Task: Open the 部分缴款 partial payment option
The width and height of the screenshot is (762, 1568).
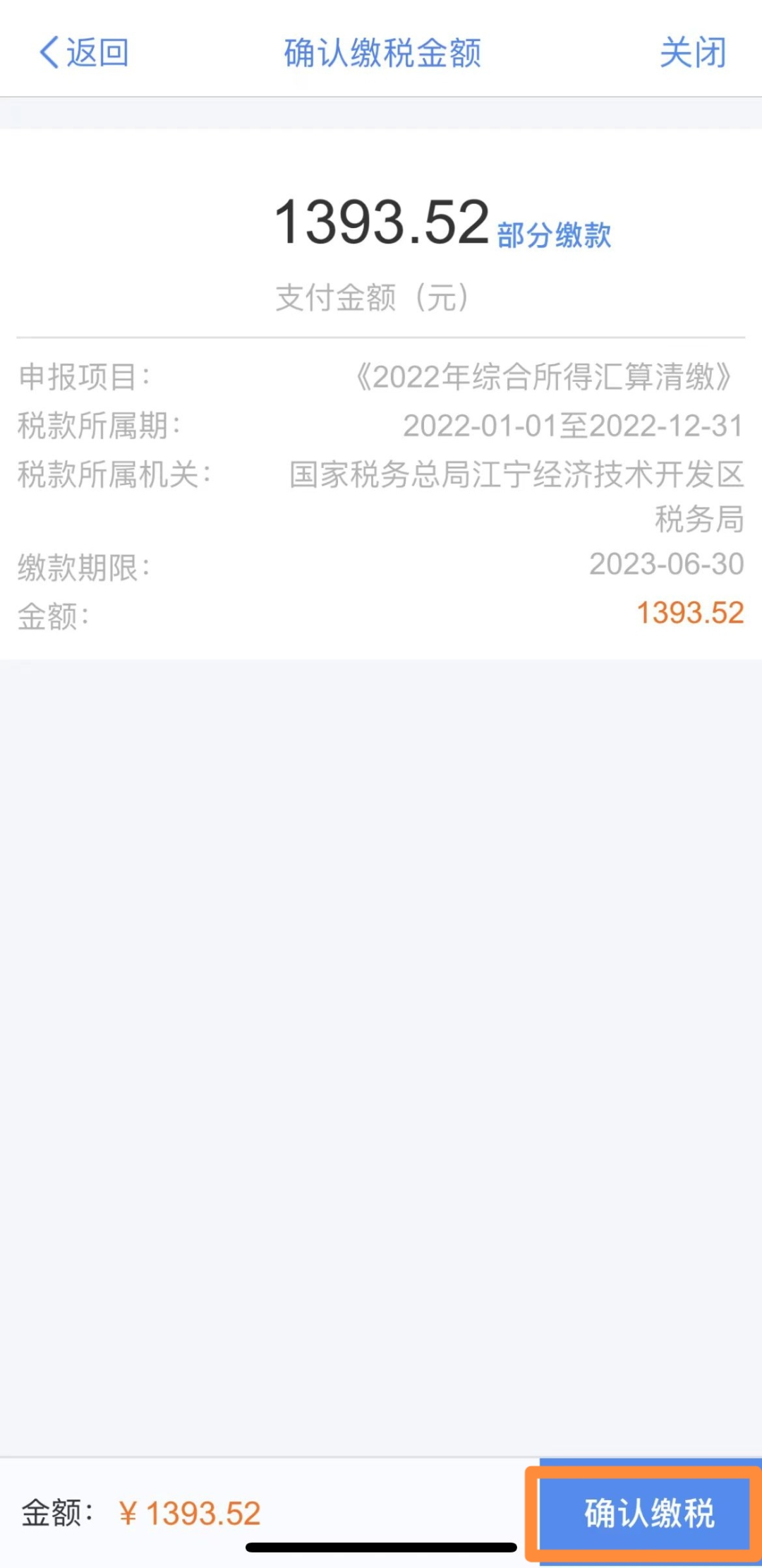Action: pyautogui.click(x=554, y=235)
